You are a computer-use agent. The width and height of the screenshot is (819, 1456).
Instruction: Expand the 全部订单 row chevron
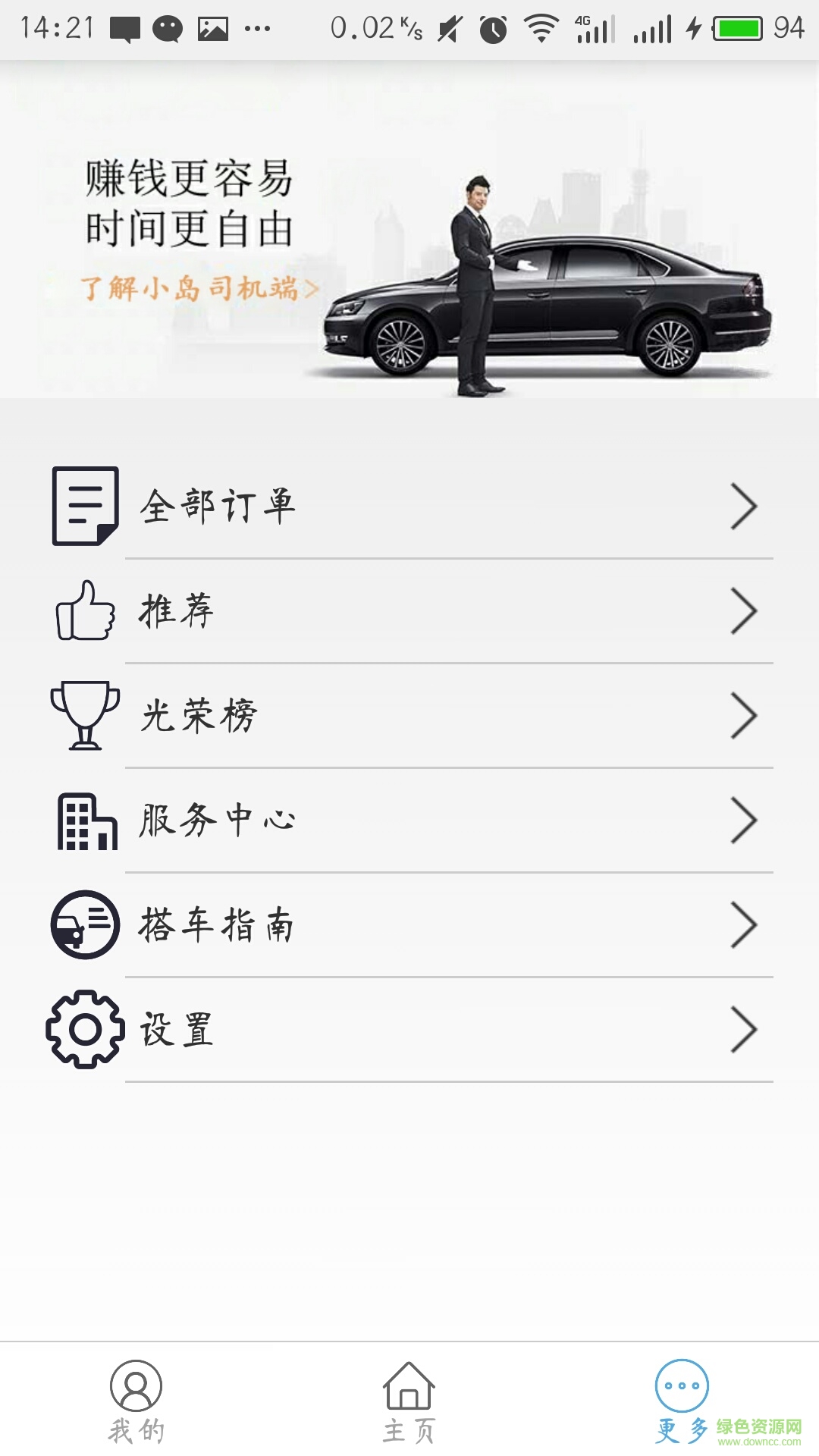743,504
